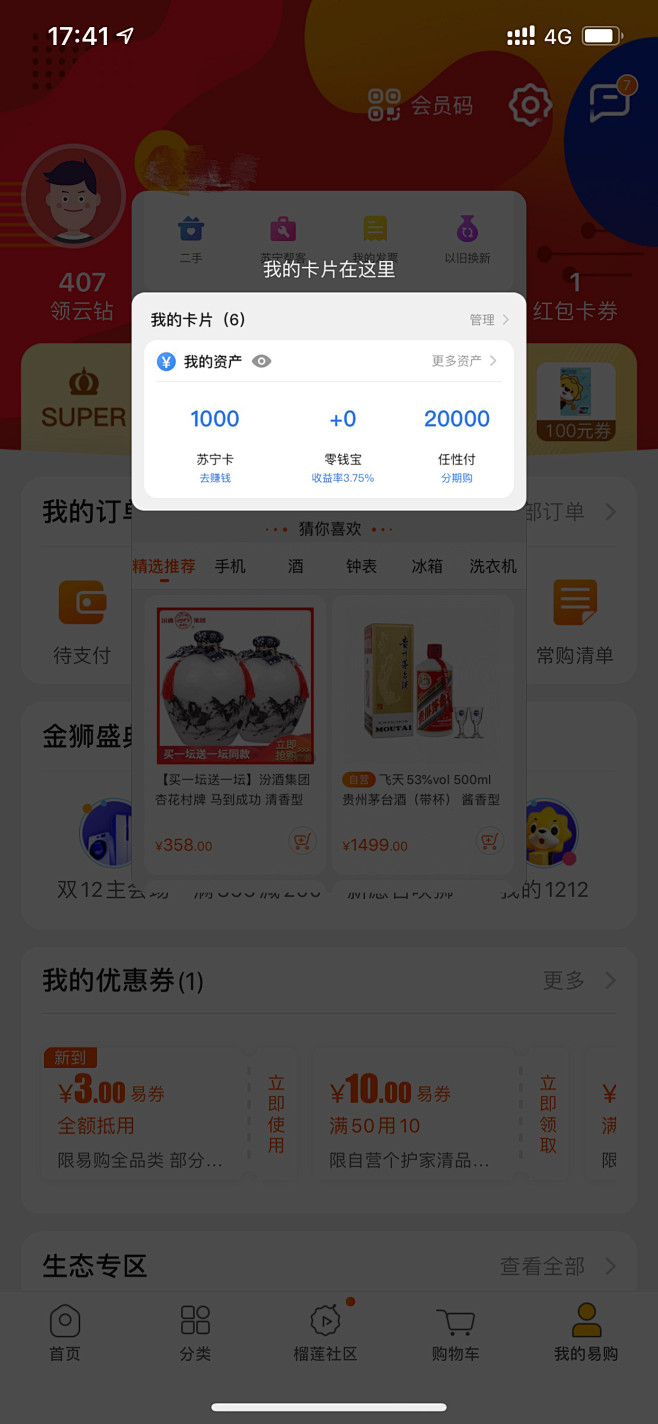Viewport: 658px width, 1424px height.
Task: Open the 会员码 member code
Action: [x=420, y=105]
